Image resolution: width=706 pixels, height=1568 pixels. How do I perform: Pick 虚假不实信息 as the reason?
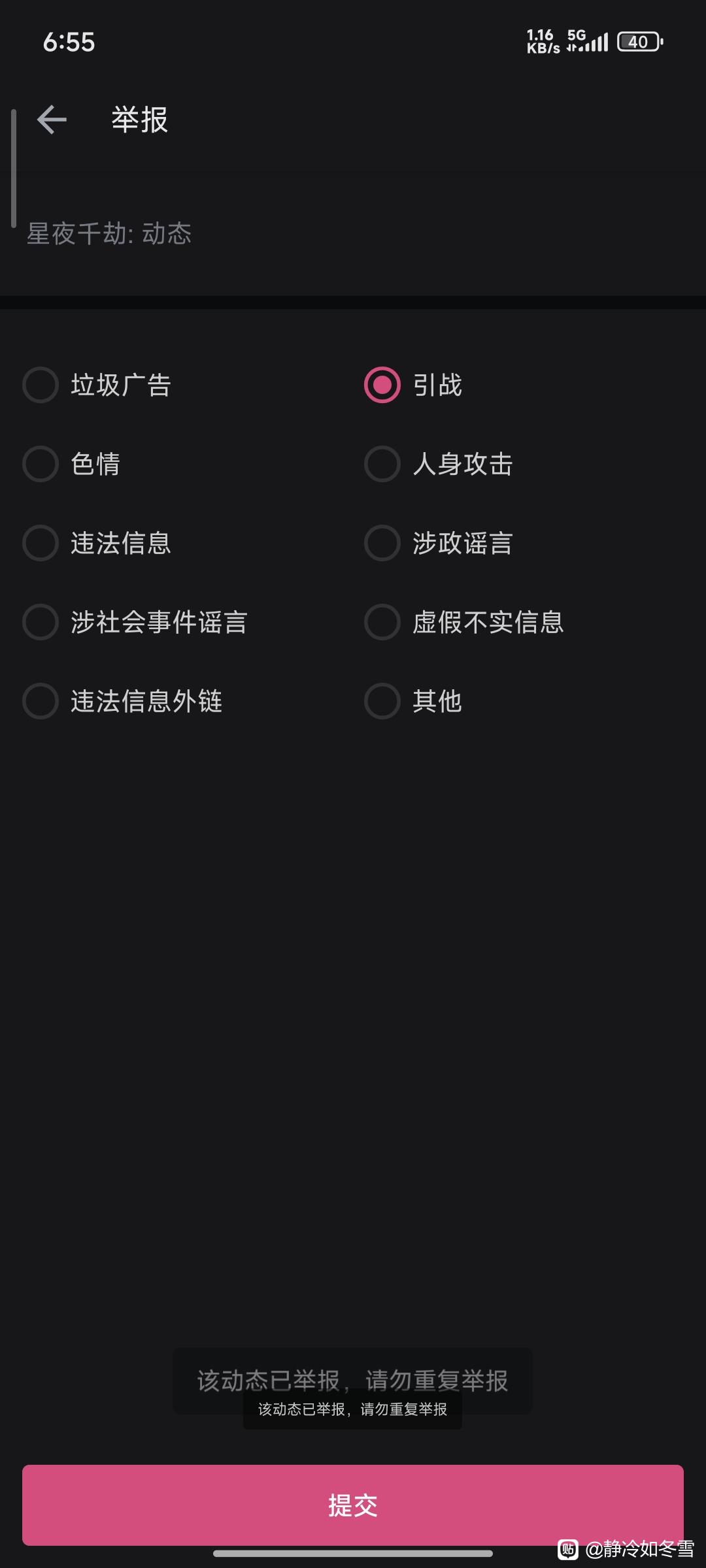[x=382, y=622]
